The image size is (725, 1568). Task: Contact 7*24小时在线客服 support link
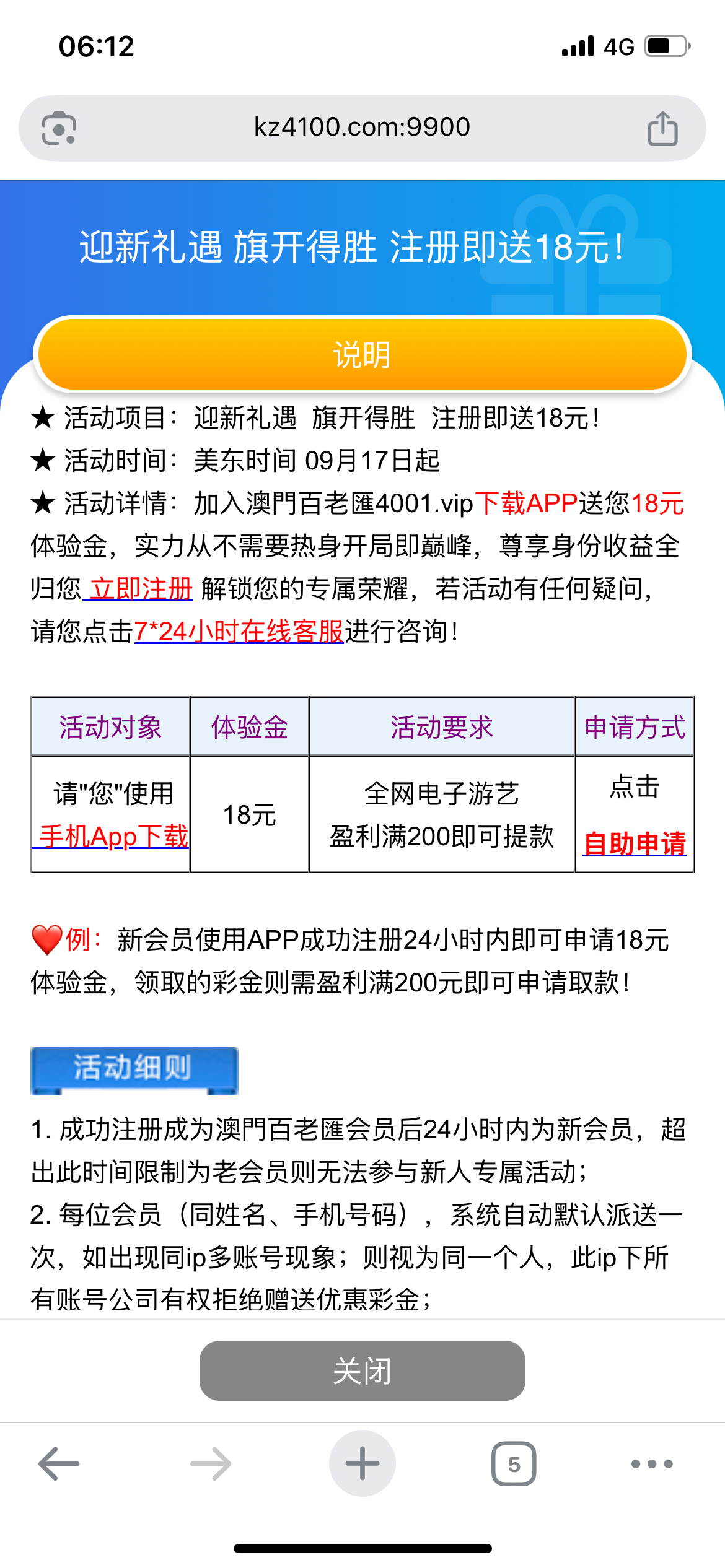click(239, 632)
